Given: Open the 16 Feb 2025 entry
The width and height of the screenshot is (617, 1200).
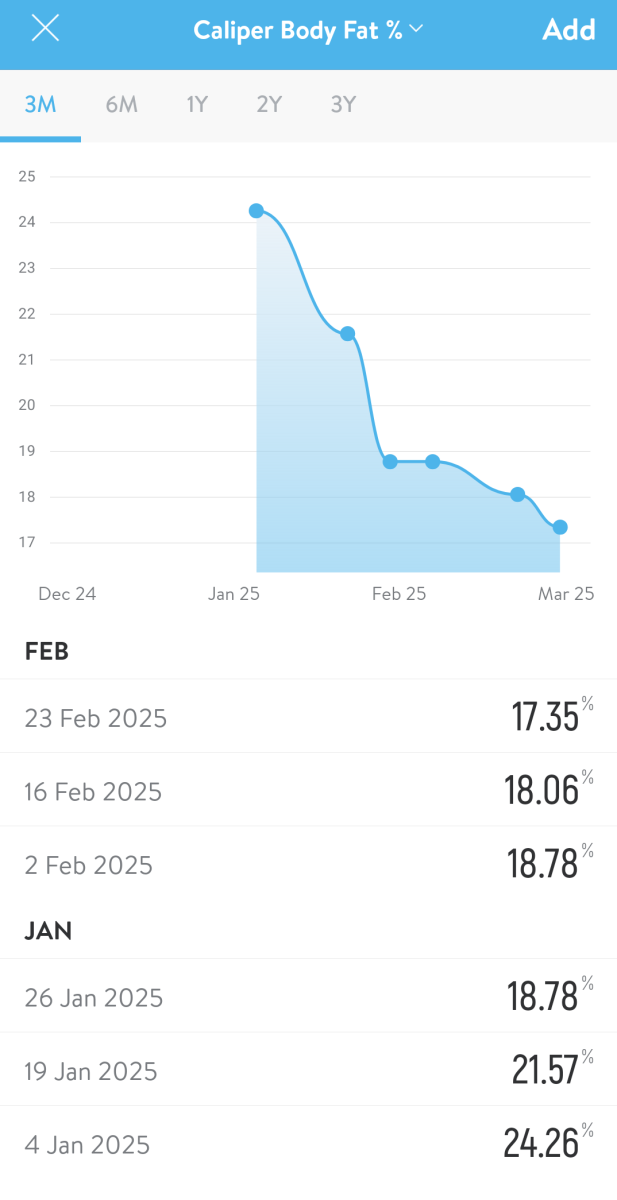Looking at the screenshot, I should tap(308, 791).
